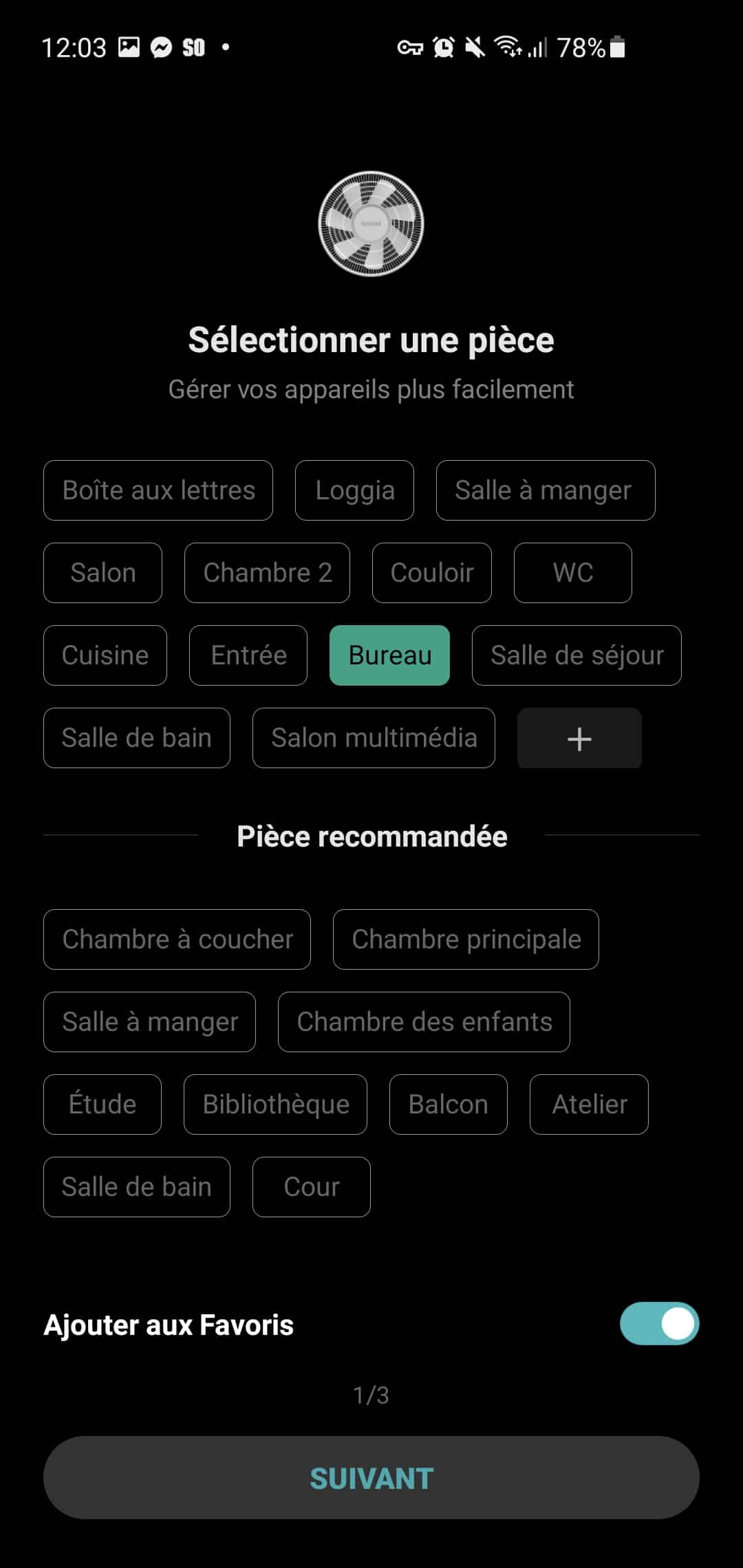
Task: Choose Atelier from recommended rooms
Action: [589, 1104]
